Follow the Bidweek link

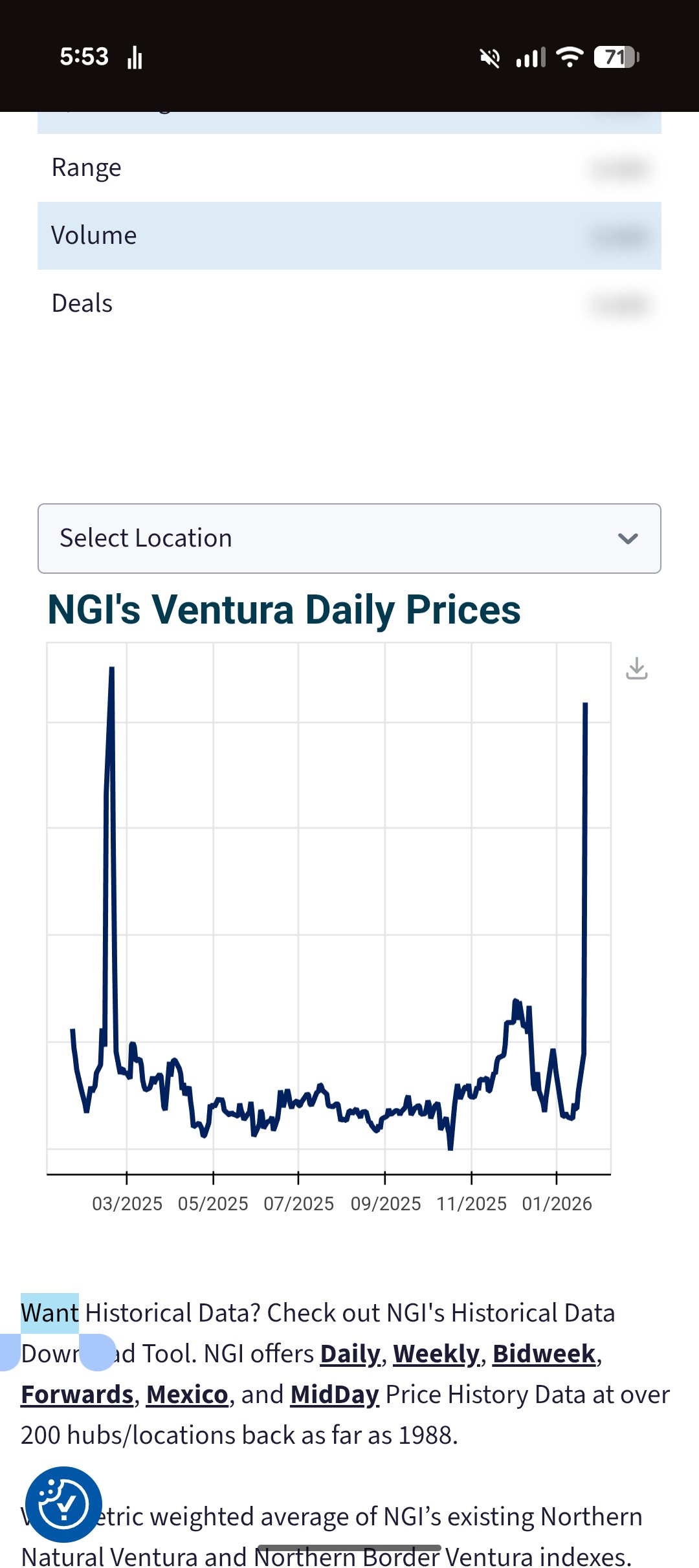tap(544, 1354)
